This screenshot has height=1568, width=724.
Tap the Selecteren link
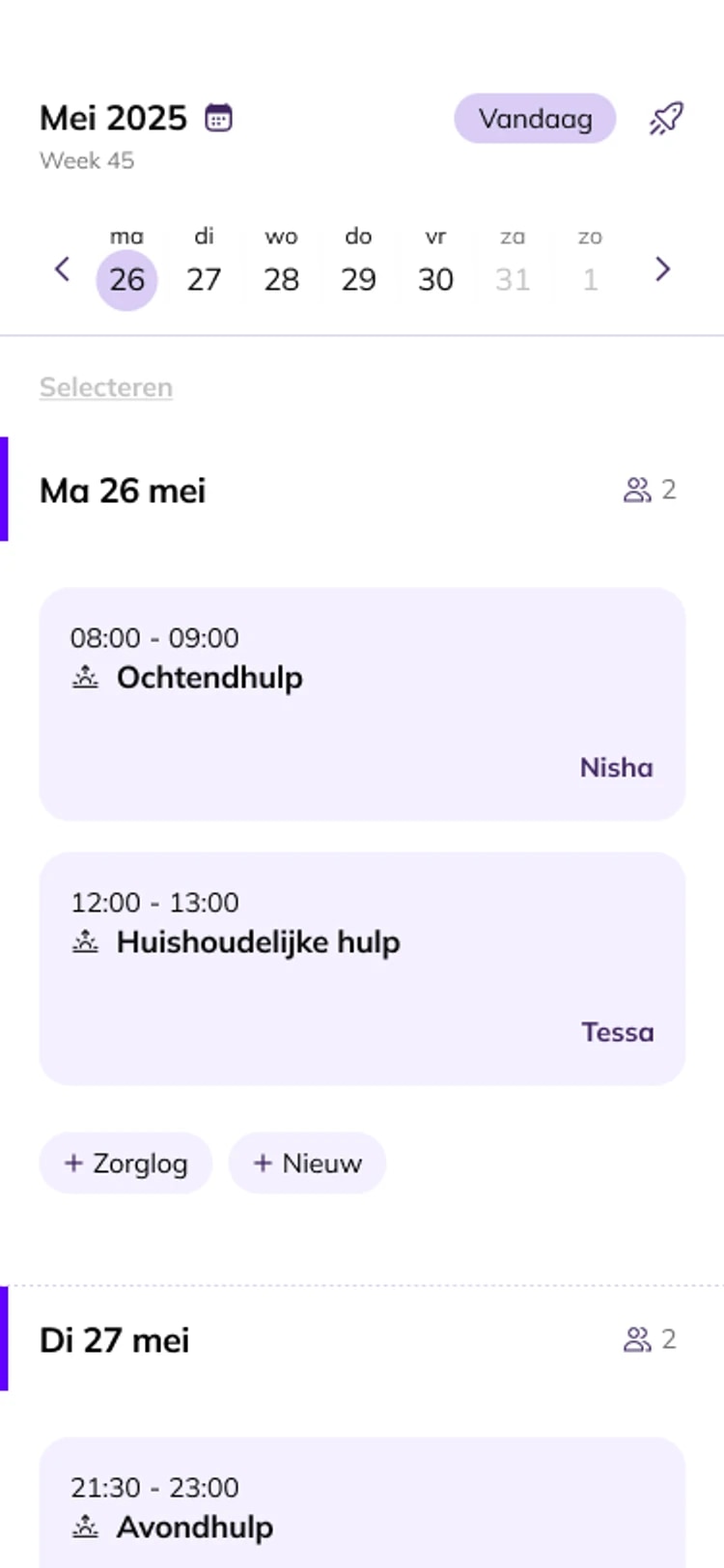[x=106, y=387]
